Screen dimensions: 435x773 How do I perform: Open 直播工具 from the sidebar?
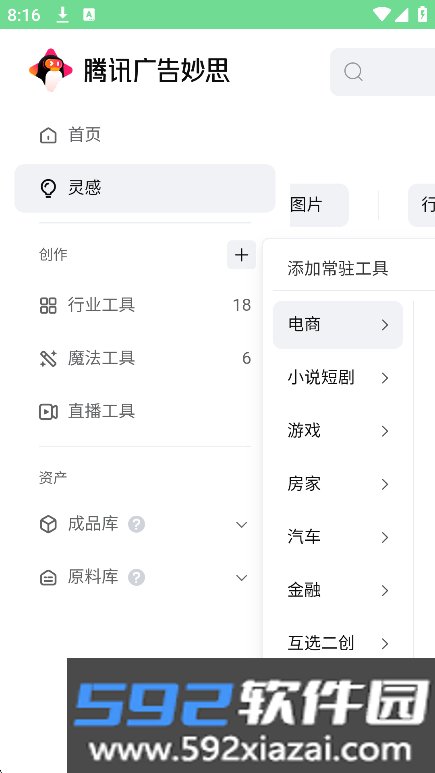click(x=145, y=411)
